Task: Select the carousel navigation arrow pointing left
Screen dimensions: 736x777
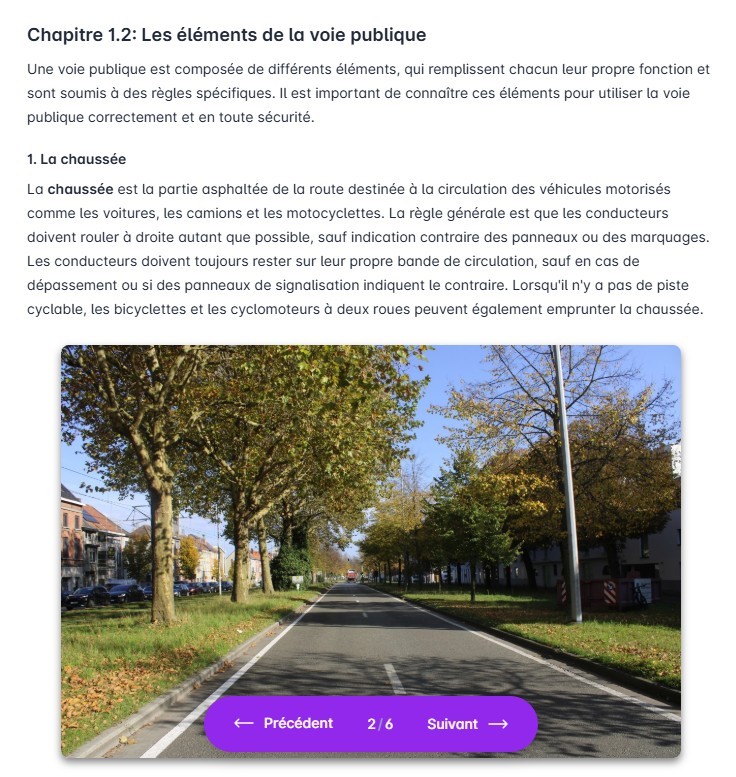Action: (x=243, y=723)
